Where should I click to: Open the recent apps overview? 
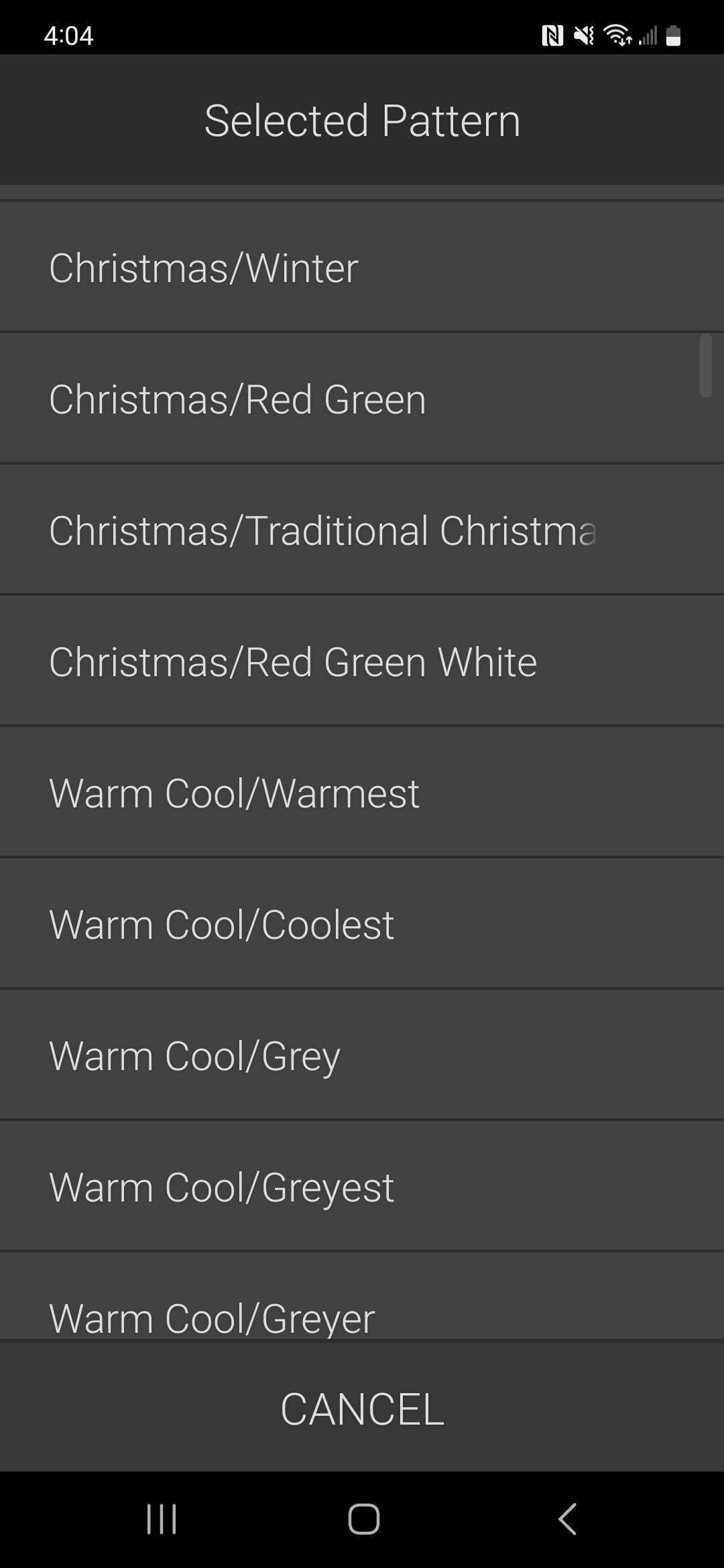pyautogui.click(x=162, y=1518)
